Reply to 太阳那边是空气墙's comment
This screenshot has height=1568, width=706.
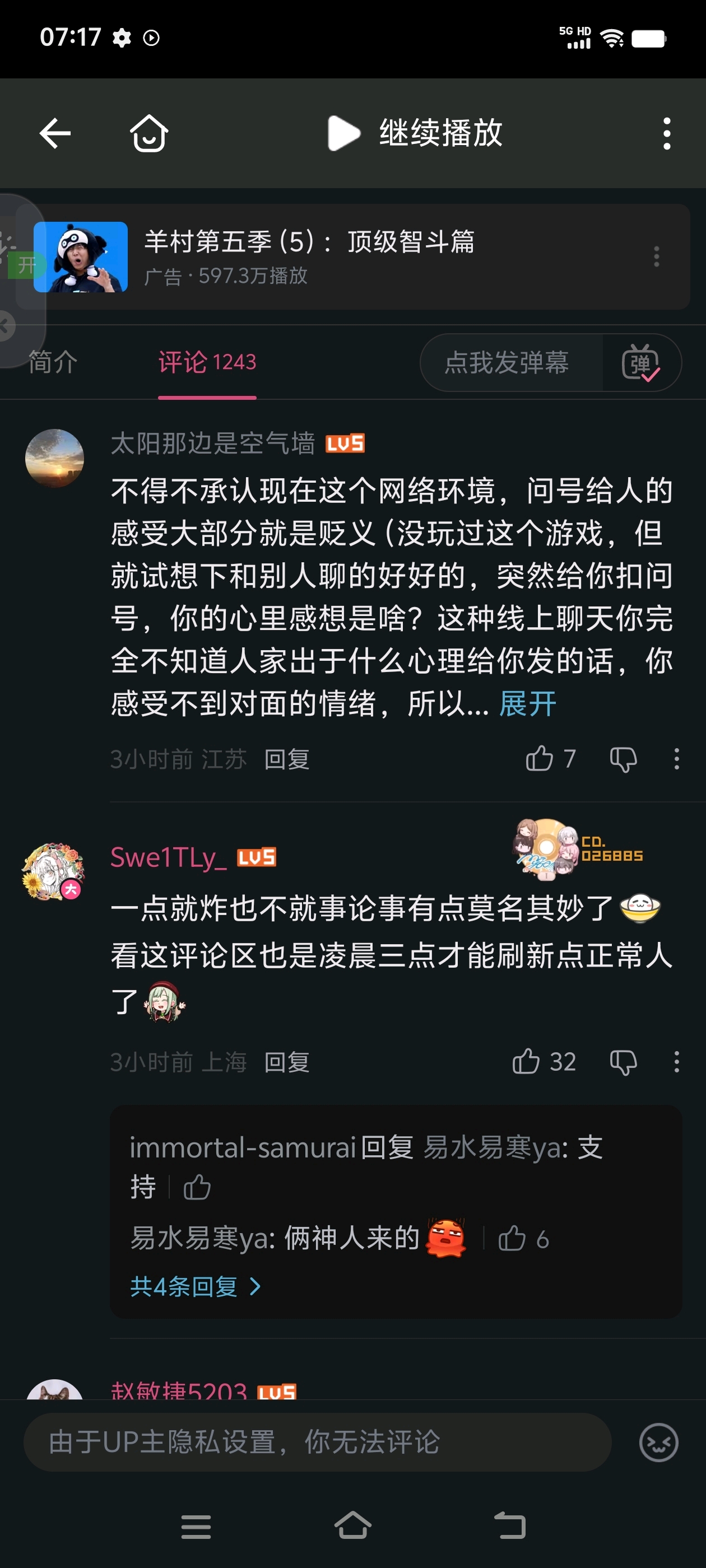click(287, 759)
